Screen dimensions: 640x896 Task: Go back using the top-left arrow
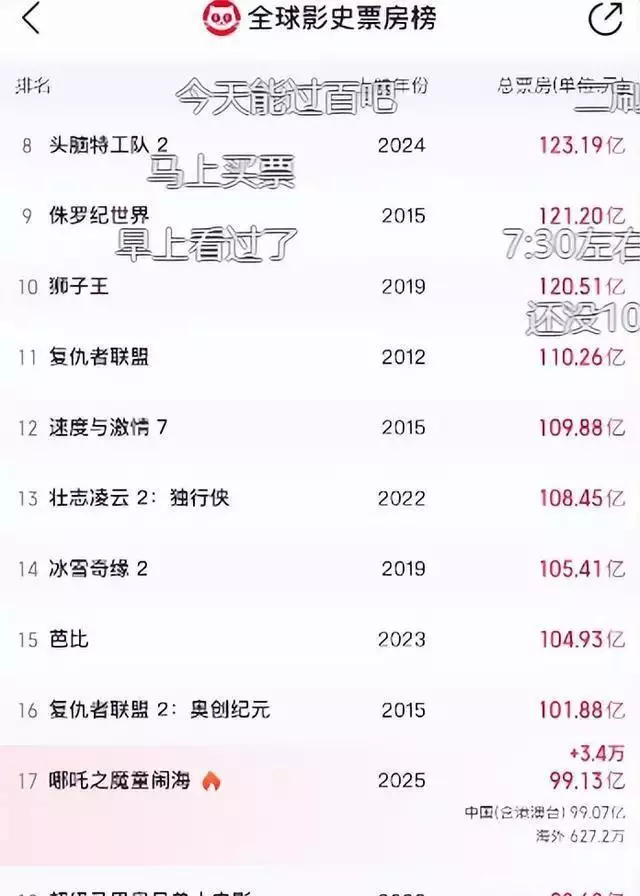[31, 18]
